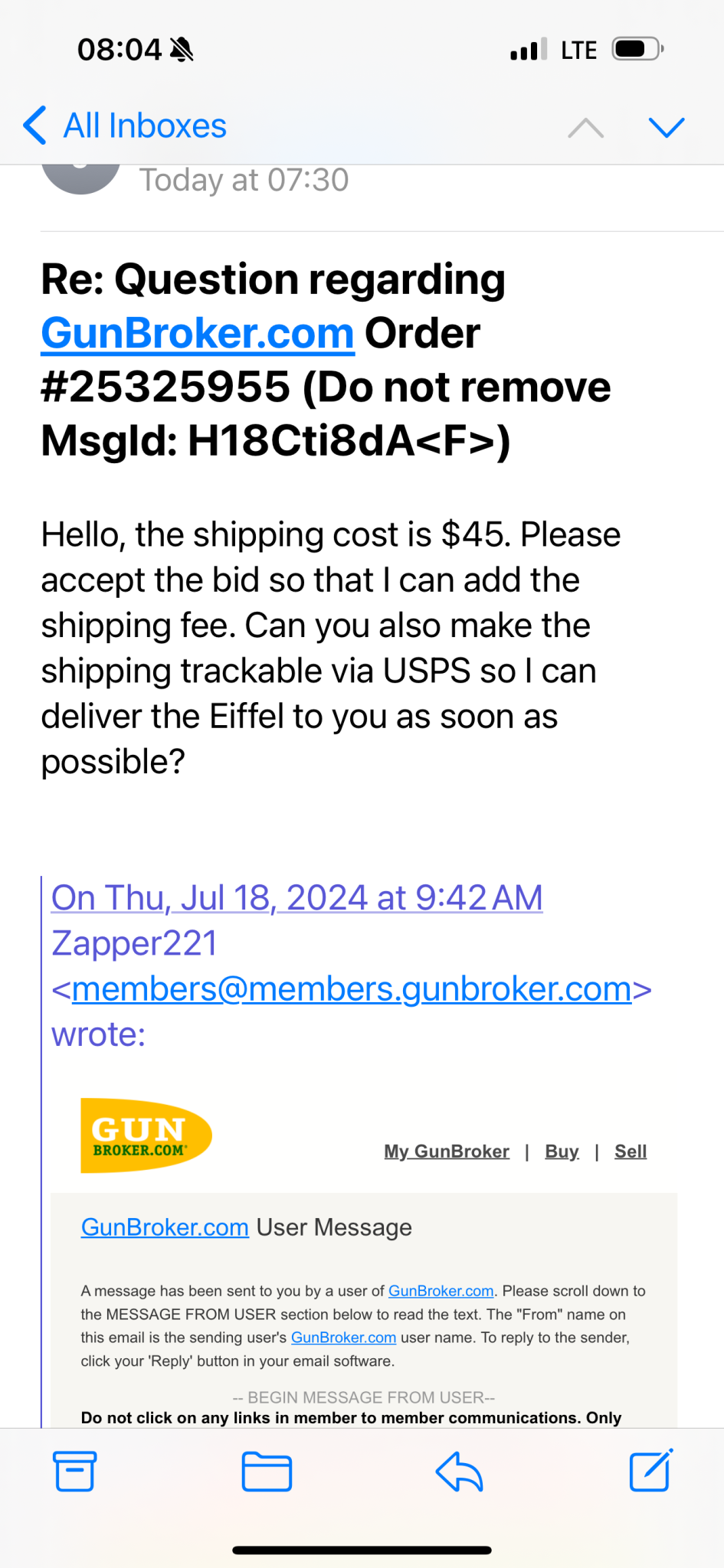Tap the Thu, Jul 18, 2024 date link

click(x=296, y=897)
